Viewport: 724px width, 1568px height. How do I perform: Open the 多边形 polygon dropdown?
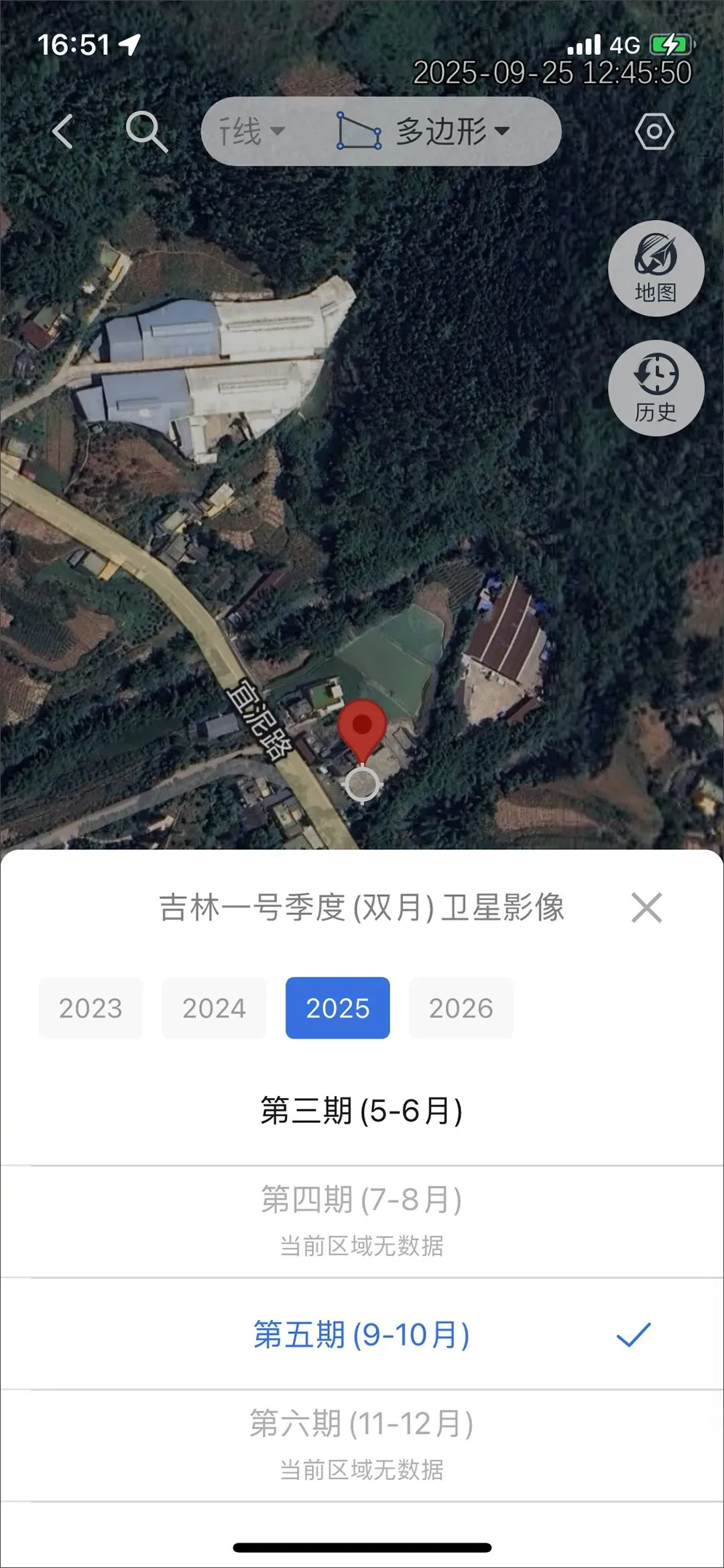pyautogui.click(x=424, y=131)
